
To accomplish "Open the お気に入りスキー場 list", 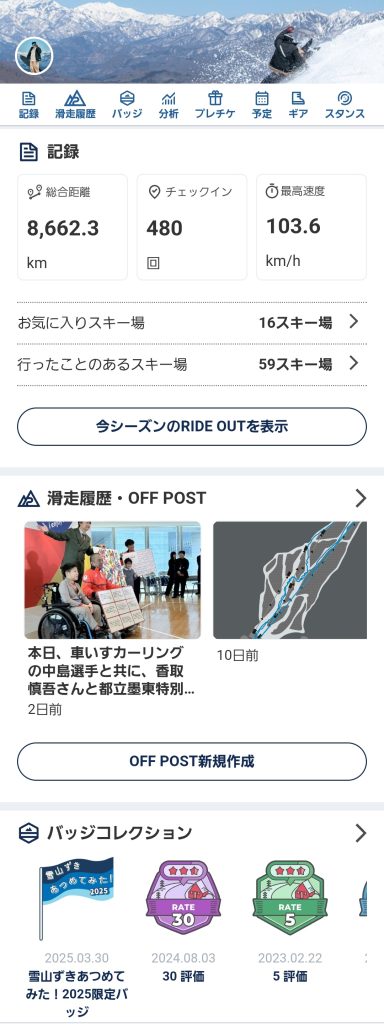I will coord(192,323).
